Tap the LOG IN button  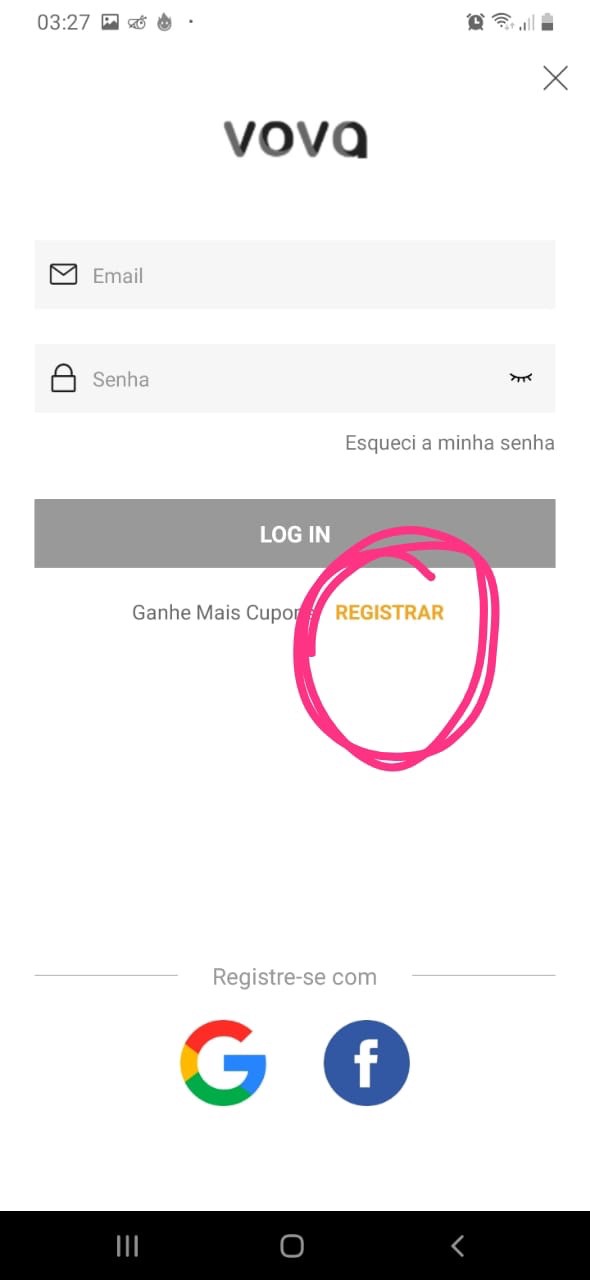tap(295, 533)
